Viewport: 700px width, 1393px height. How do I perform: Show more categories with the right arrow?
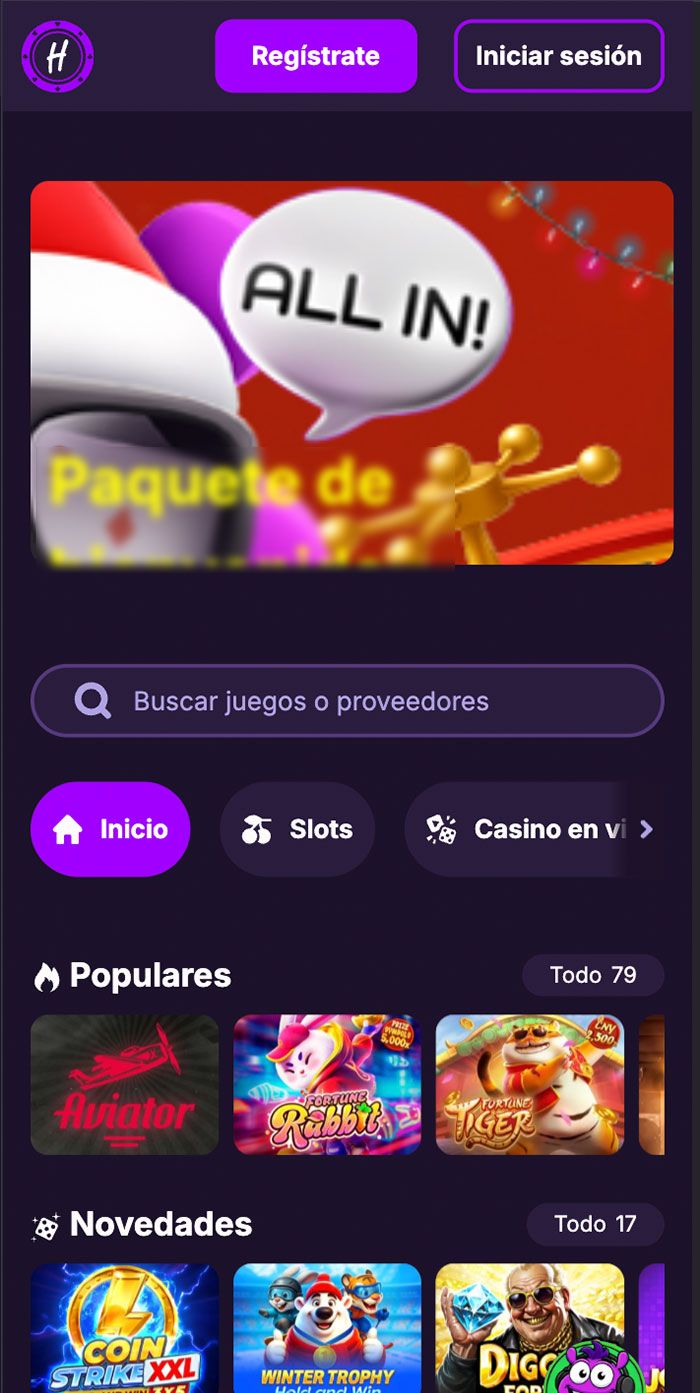tap(646, 829)
